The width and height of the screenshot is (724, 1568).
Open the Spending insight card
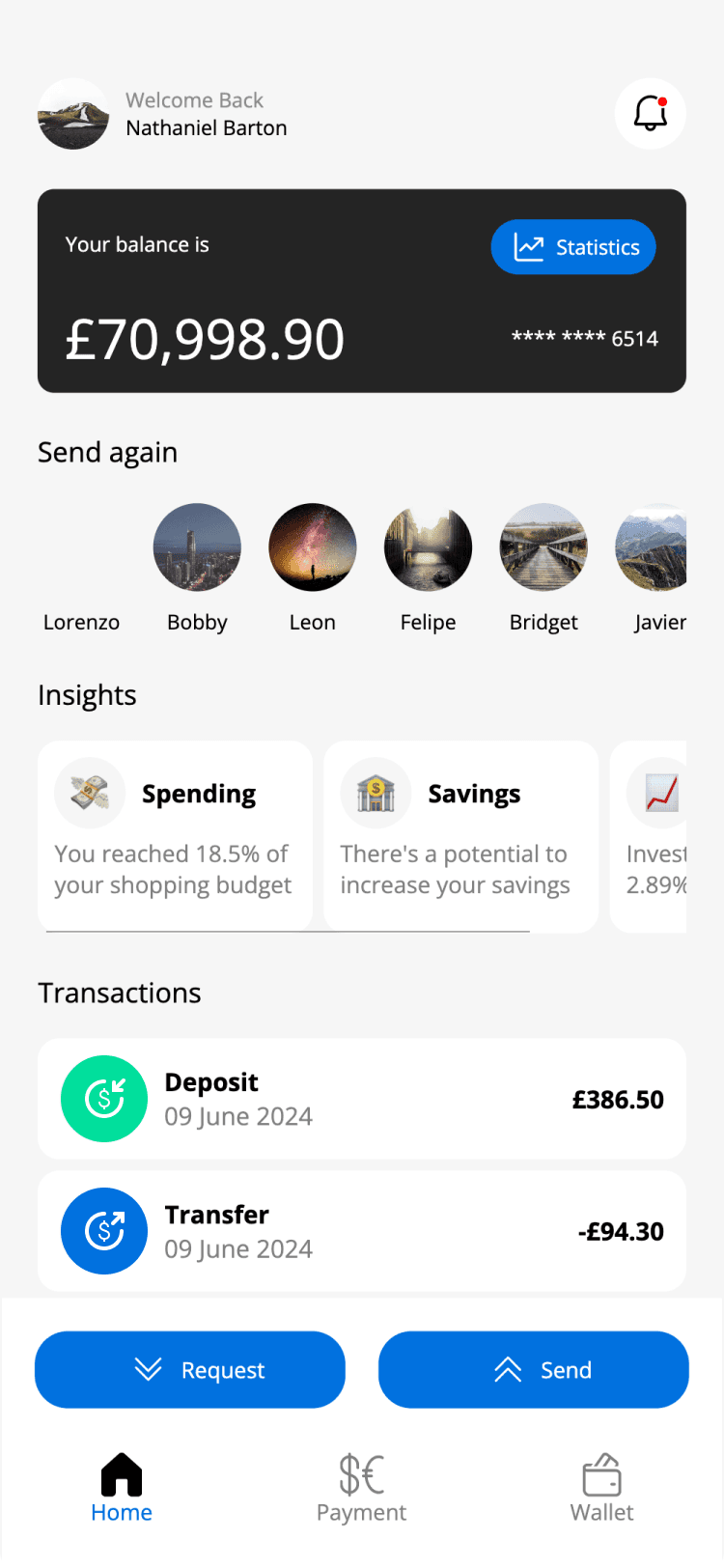point(175,836)
